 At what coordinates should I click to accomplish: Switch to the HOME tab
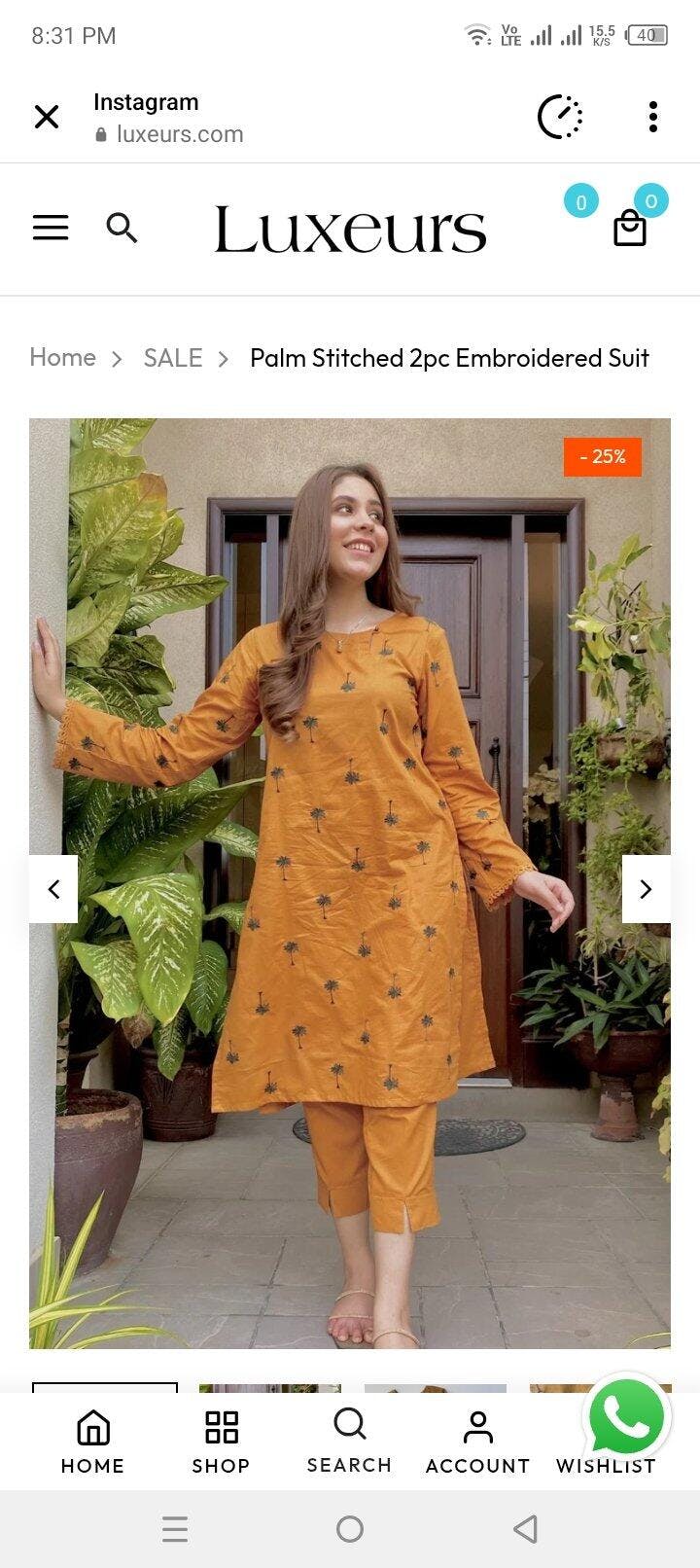pos(92,1443)
